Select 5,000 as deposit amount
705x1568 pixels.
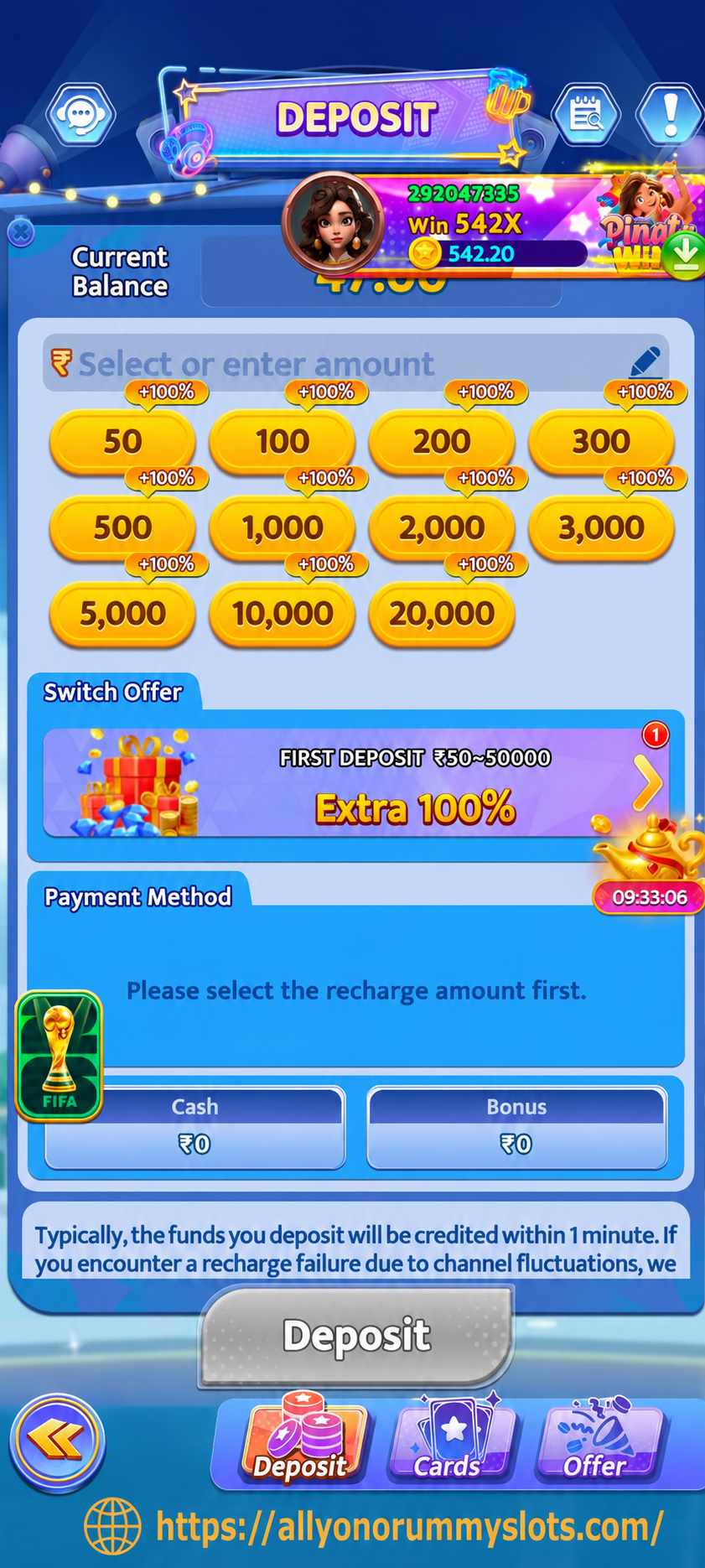coord(122,614)
